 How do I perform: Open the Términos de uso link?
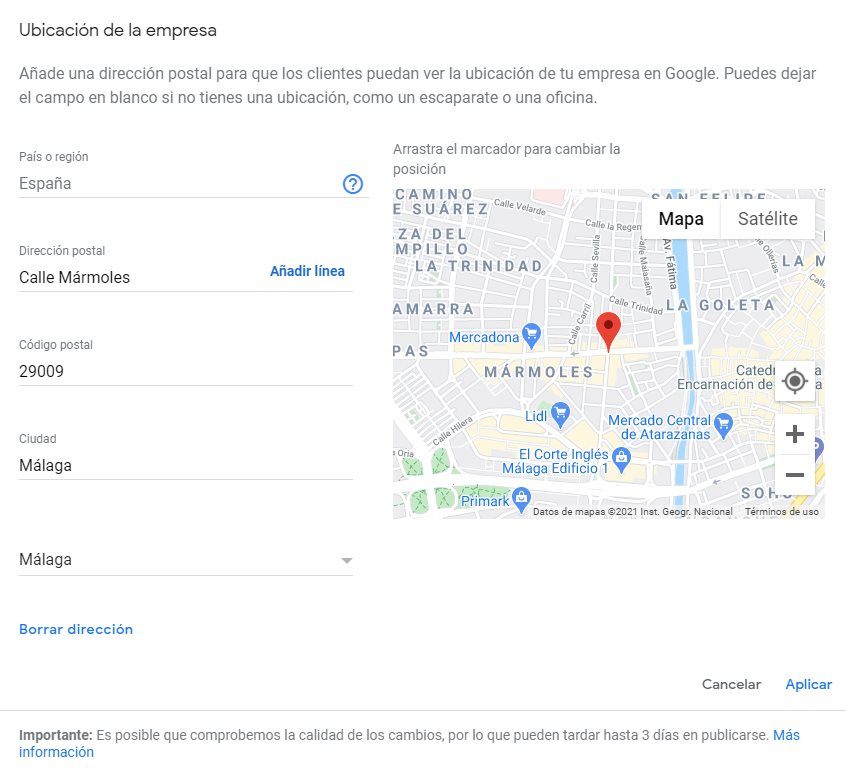pos(781,512)
